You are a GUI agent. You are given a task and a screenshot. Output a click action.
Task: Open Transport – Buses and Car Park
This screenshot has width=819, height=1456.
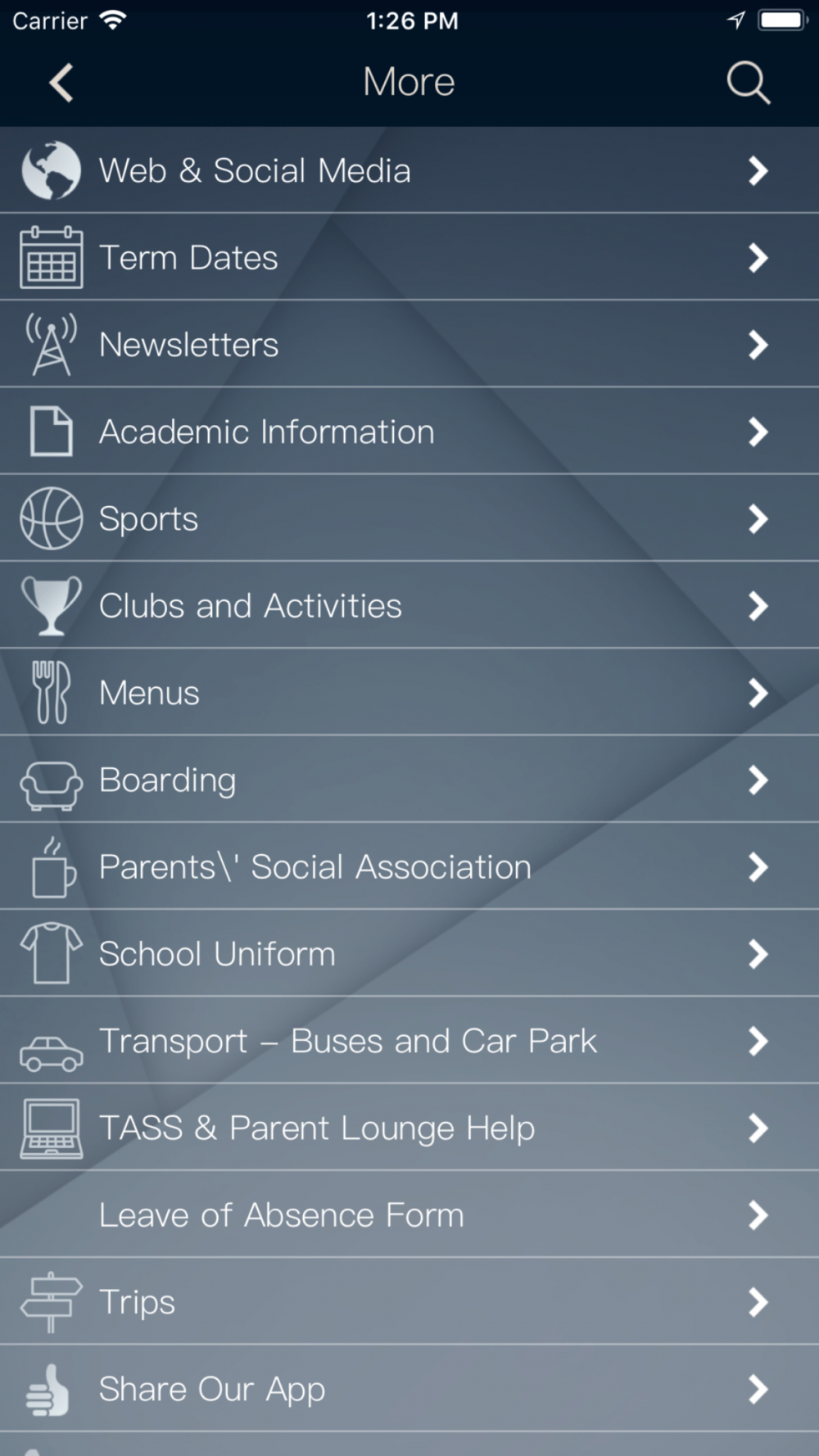(x=409, y=1041)
